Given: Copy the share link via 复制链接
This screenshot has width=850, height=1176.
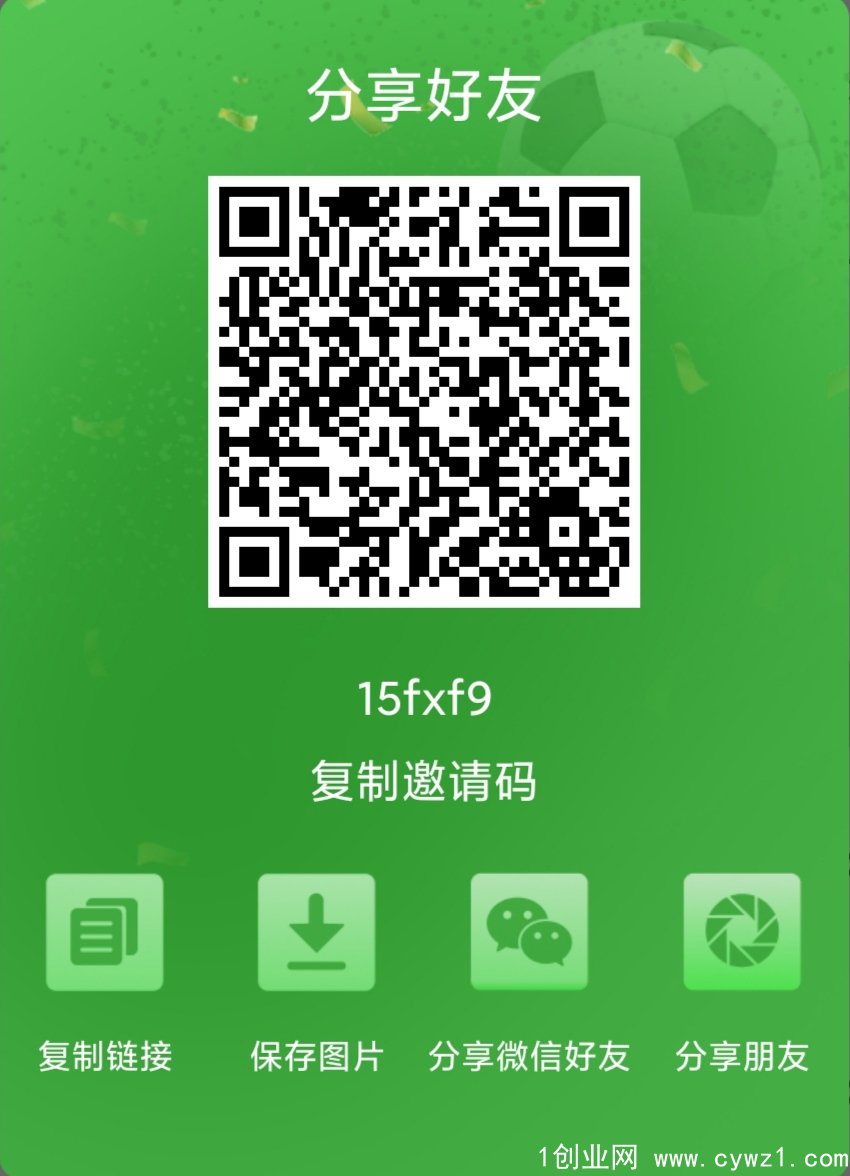Looking at the screenshot, I should [104, 932].
